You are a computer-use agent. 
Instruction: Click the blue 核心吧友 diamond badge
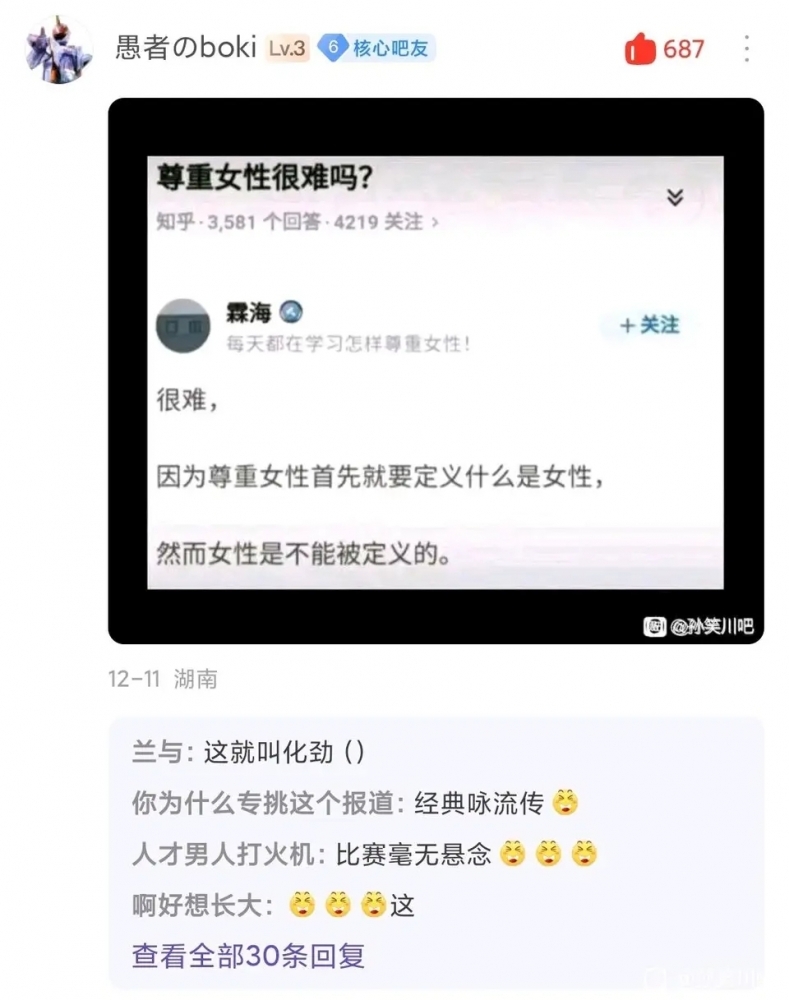[374, 48]
